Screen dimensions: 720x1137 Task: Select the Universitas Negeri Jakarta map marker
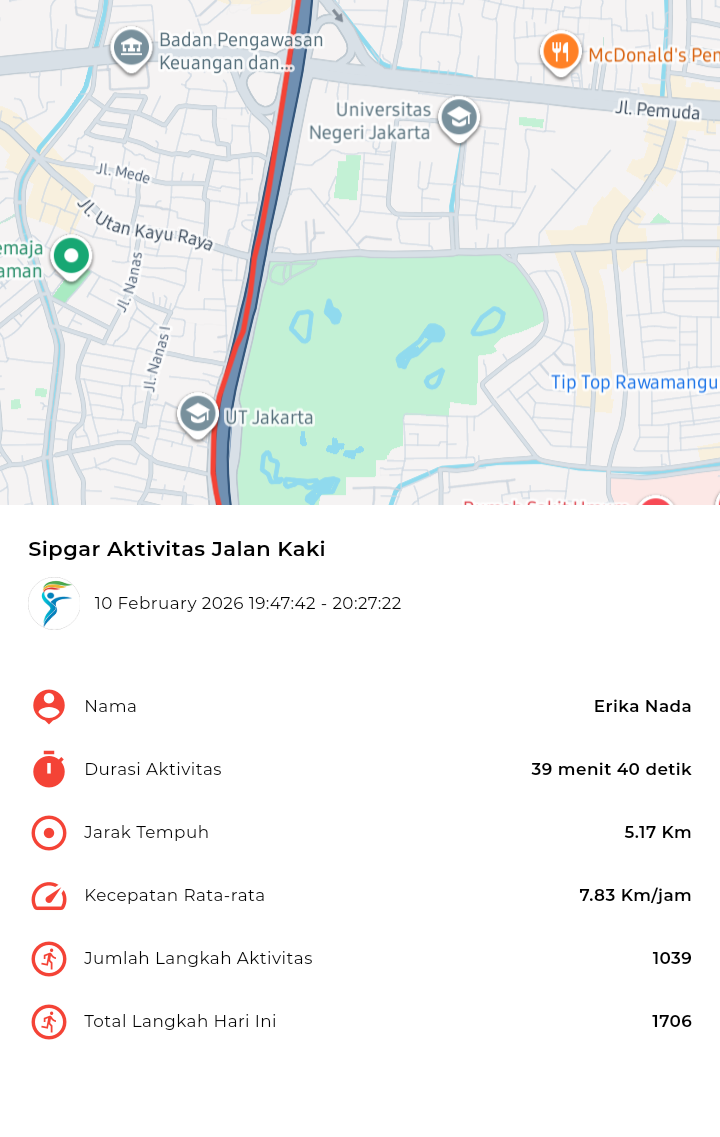[459, 118]
